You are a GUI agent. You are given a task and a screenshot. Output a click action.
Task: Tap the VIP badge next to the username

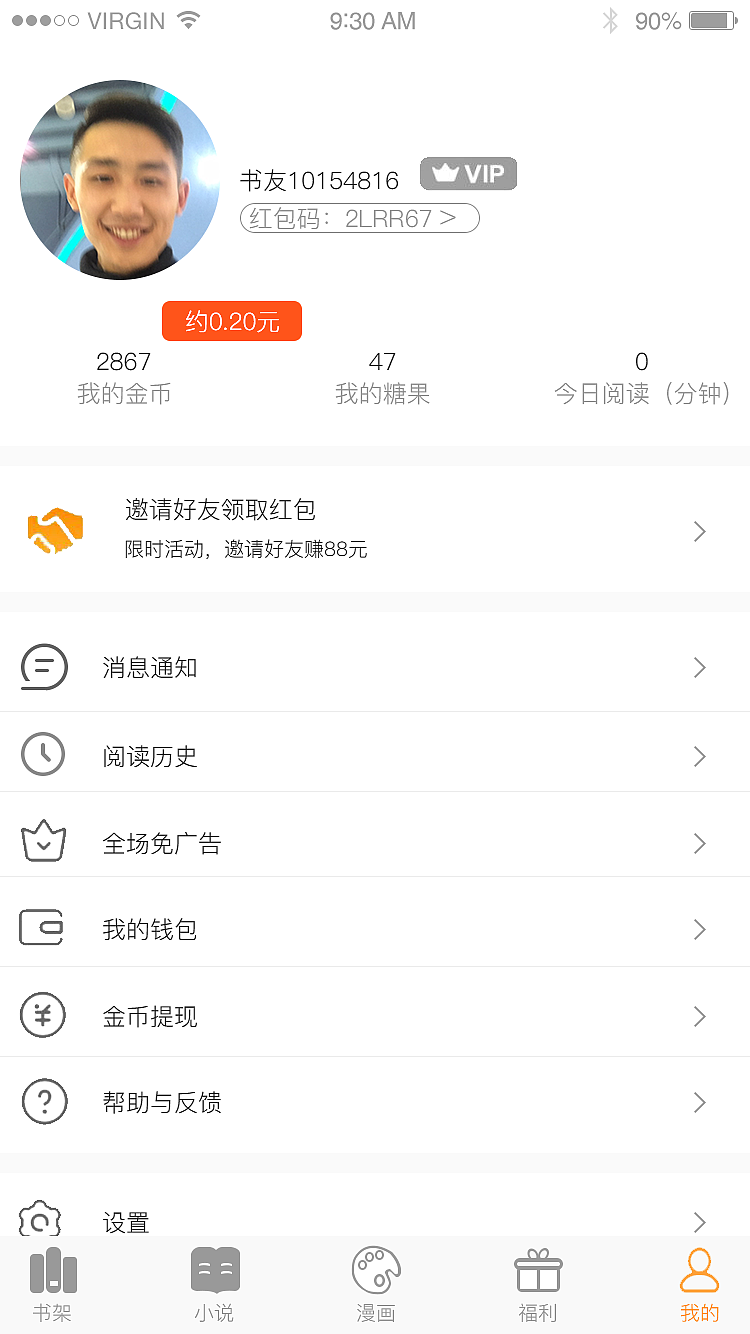coord(468,173)
